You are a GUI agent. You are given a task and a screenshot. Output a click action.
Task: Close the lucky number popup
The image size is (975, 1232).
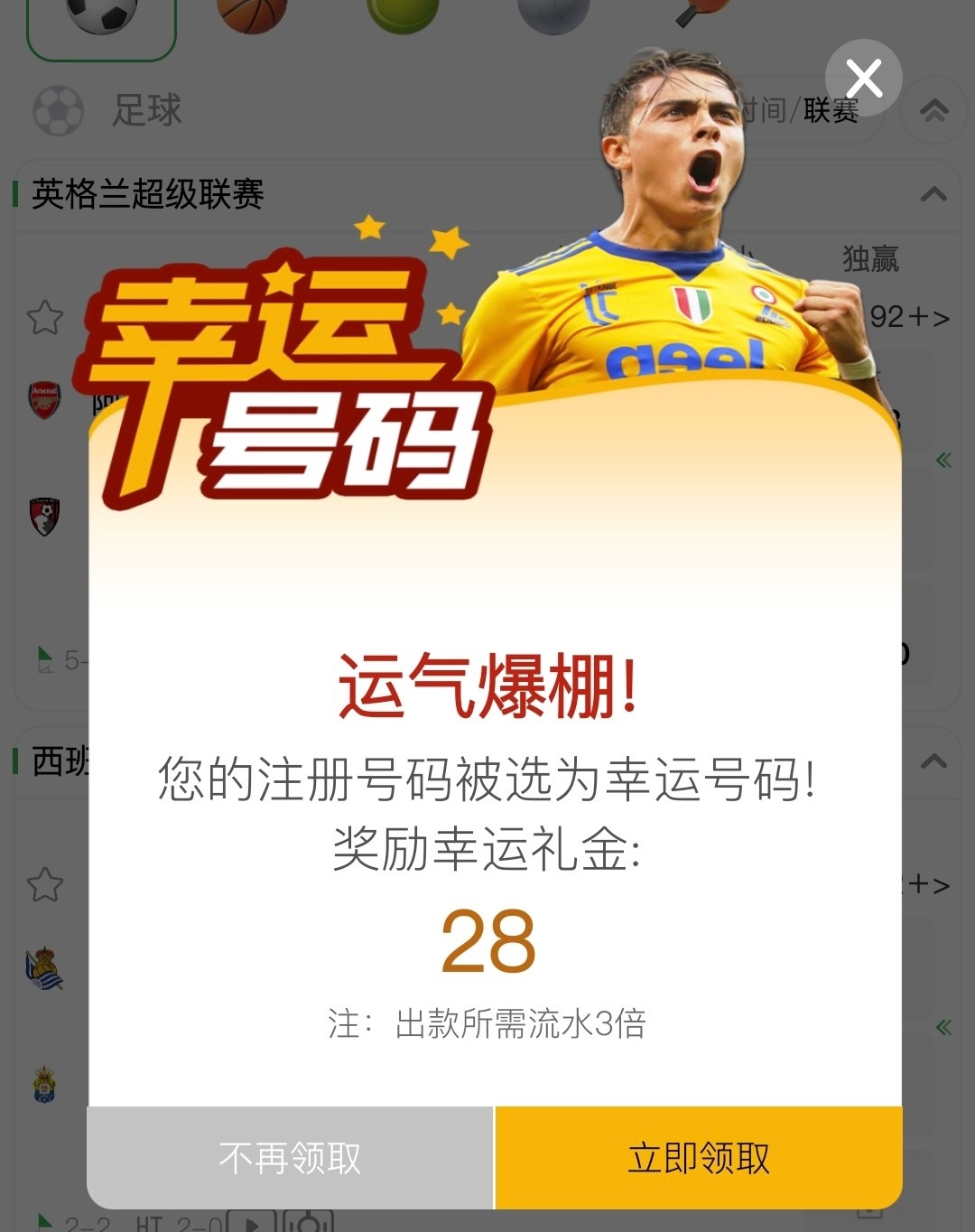[x=864, y=79]
